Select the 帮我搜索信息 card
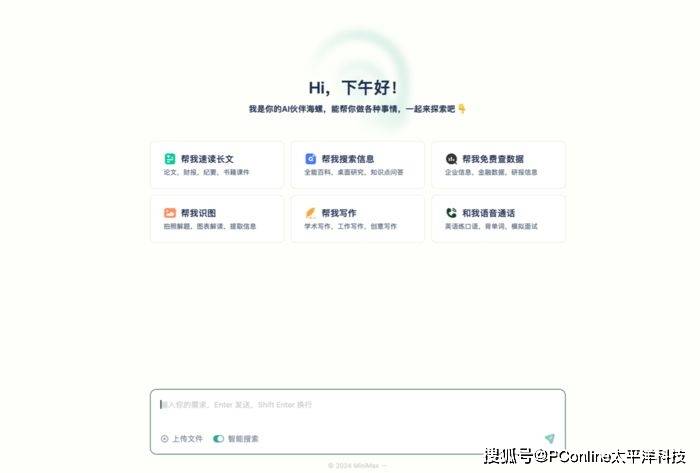700x473 pixels. (357, 165)
